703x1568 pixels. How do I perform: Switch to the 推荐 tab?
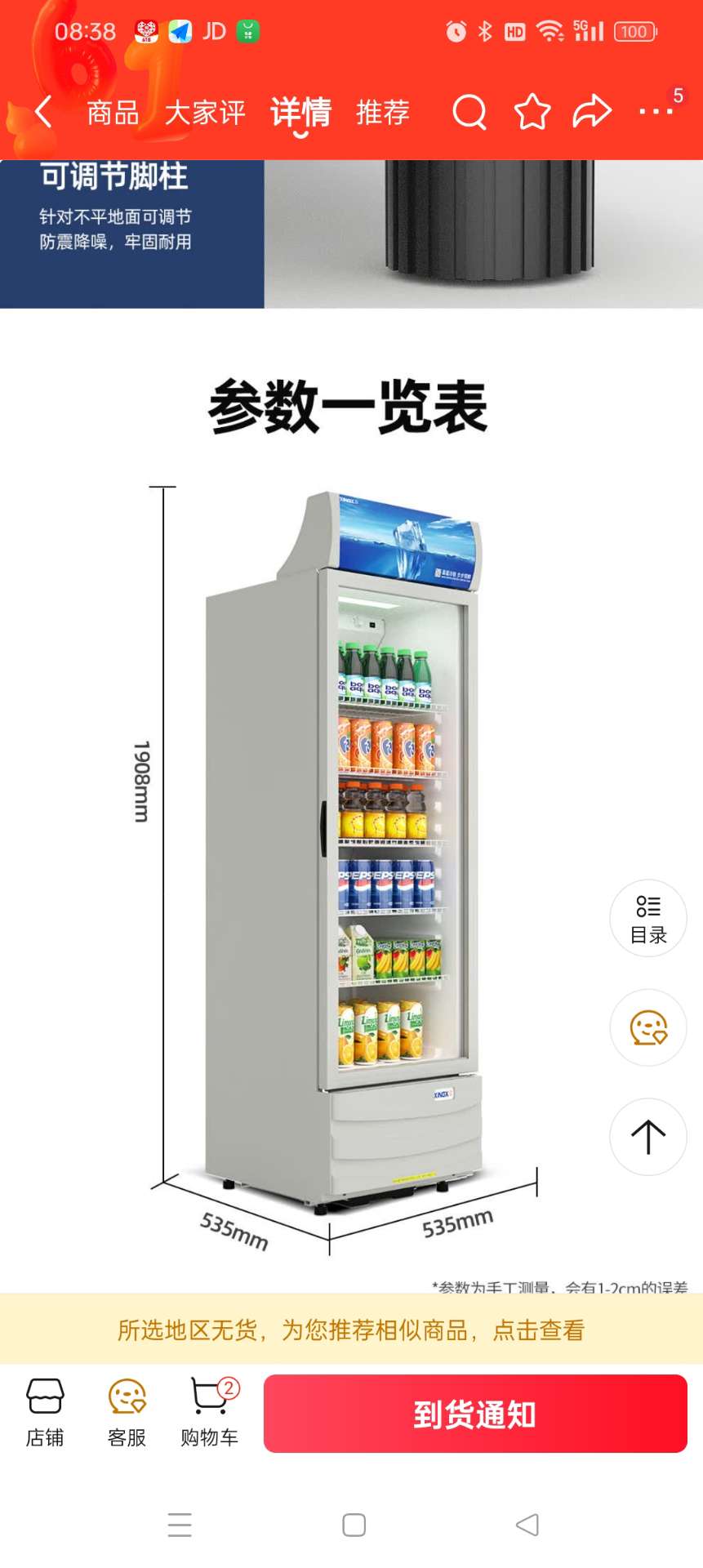(x=382, y=113)
